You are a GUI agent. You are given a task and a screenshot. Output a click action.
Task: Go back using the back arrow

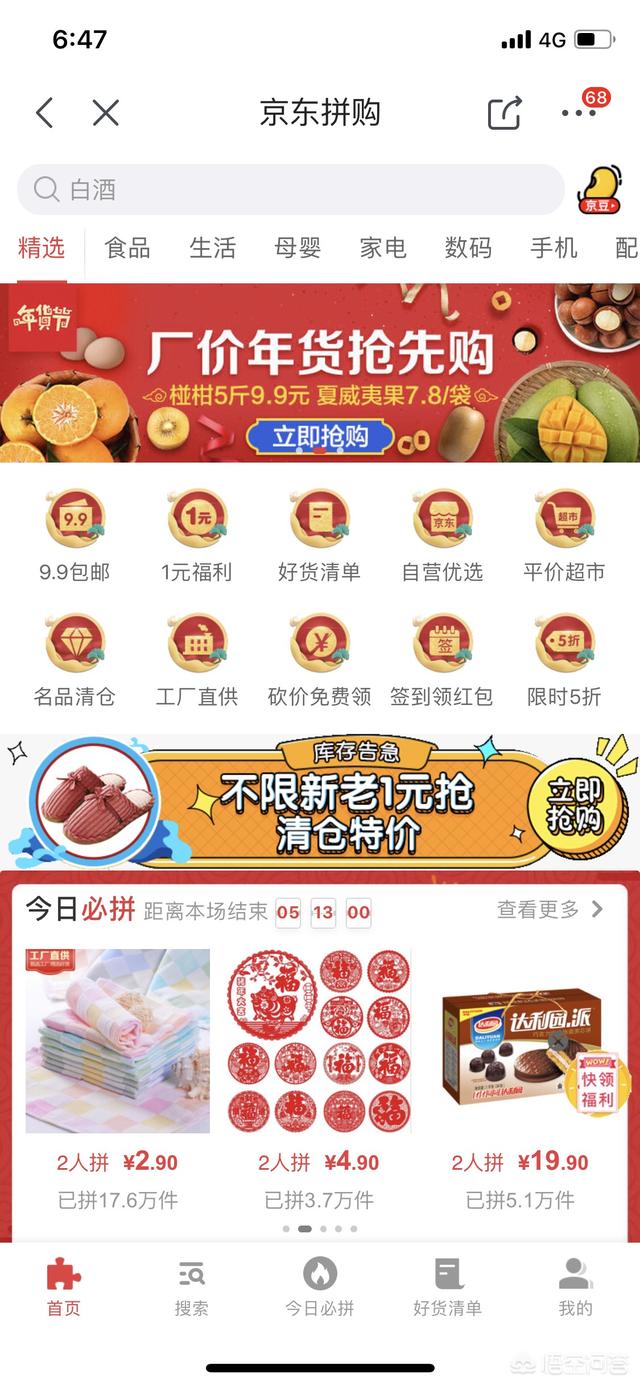click(x=44, y=112)
